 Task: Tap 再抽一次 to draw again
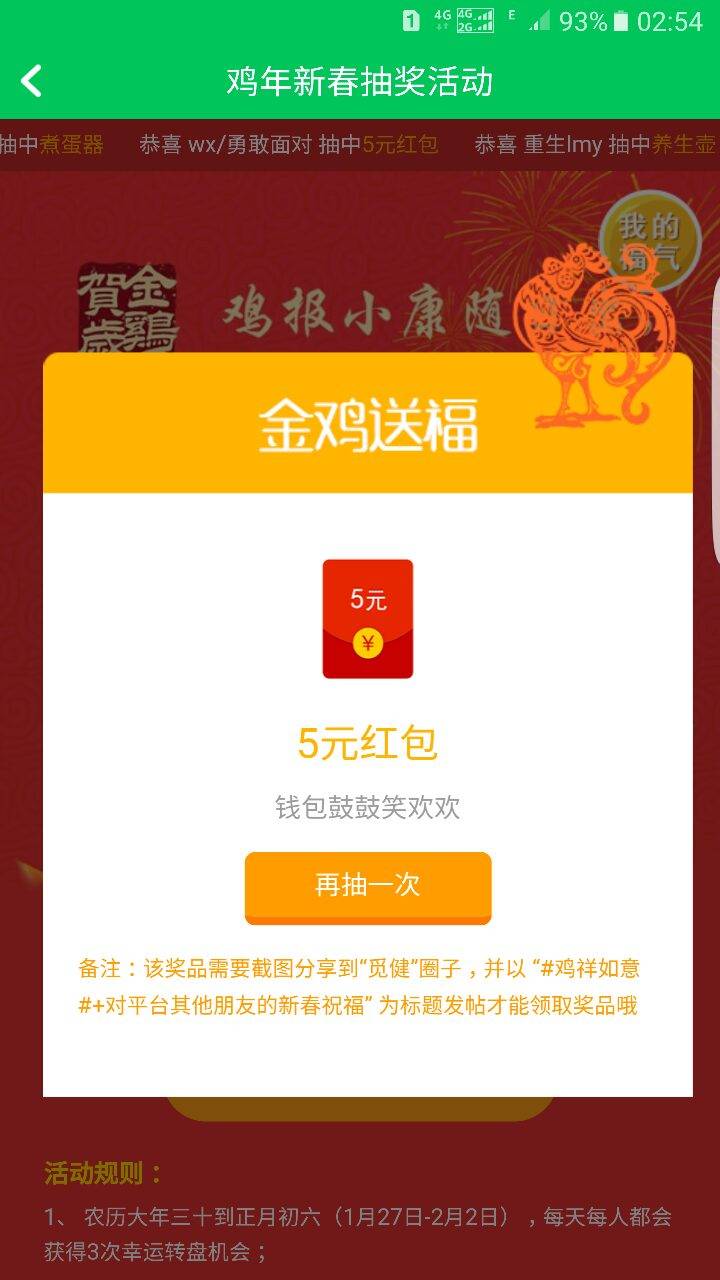368,886
